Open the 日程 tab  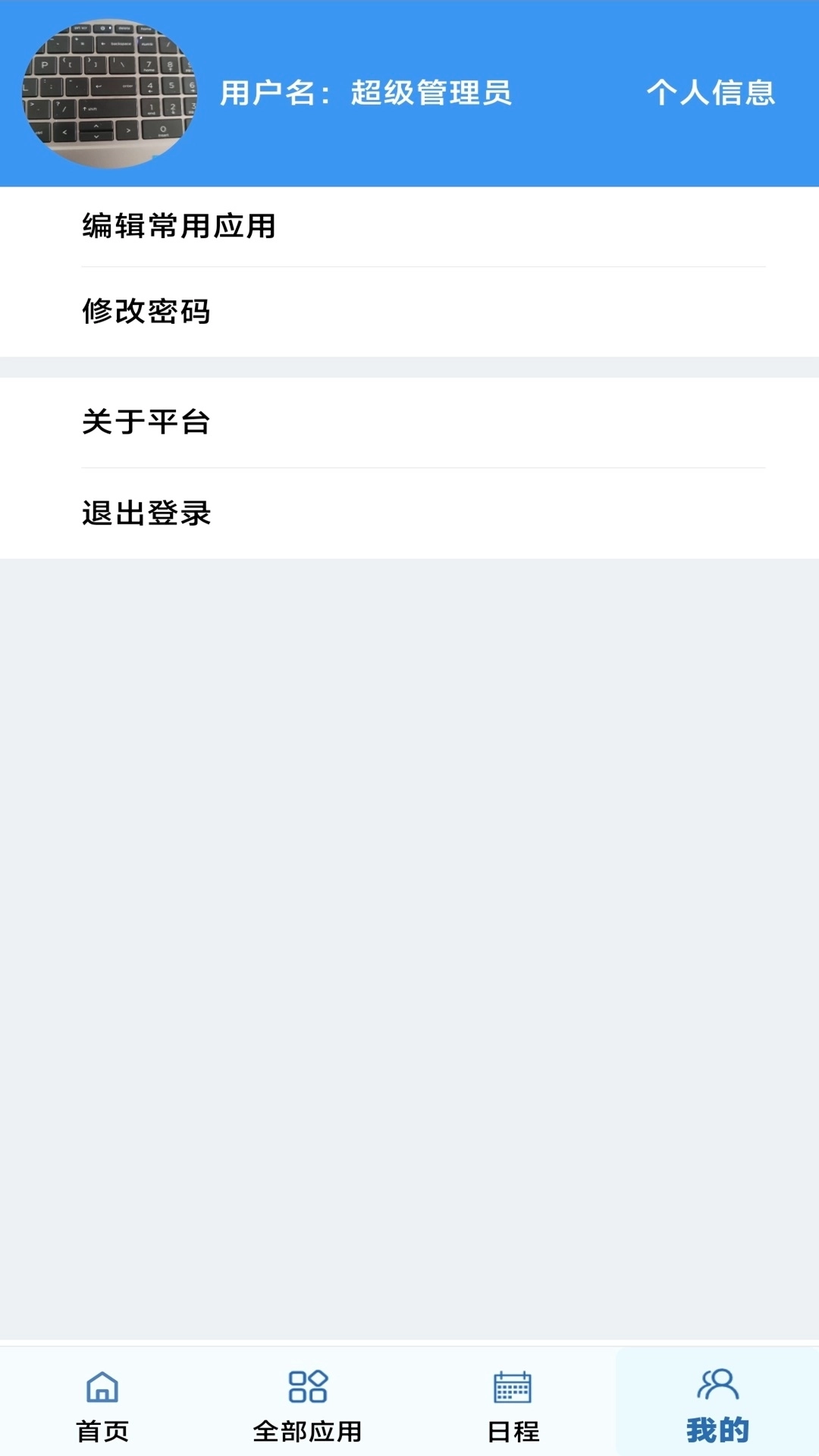click(512, 1426)
